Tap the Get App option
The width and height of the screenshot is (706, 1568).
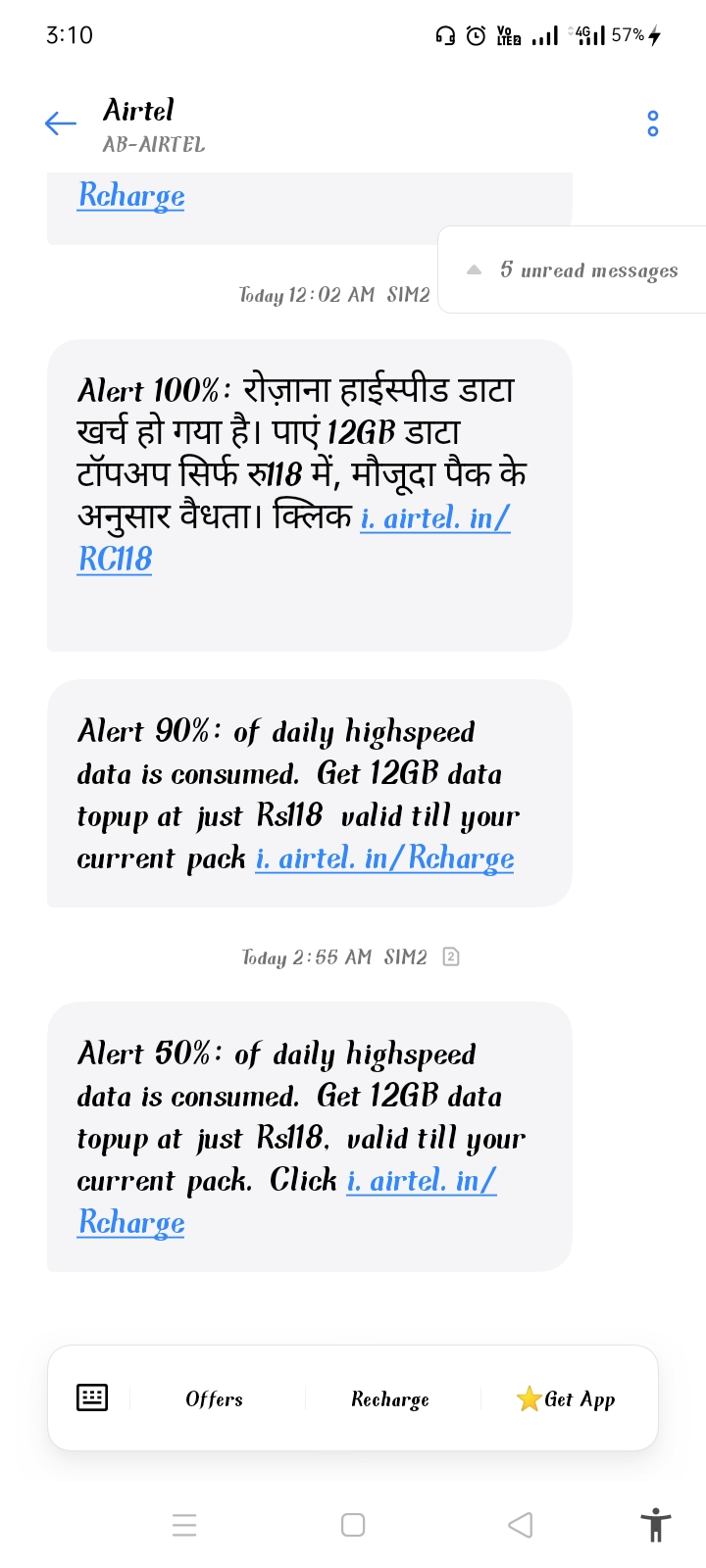coord(567,1399)
